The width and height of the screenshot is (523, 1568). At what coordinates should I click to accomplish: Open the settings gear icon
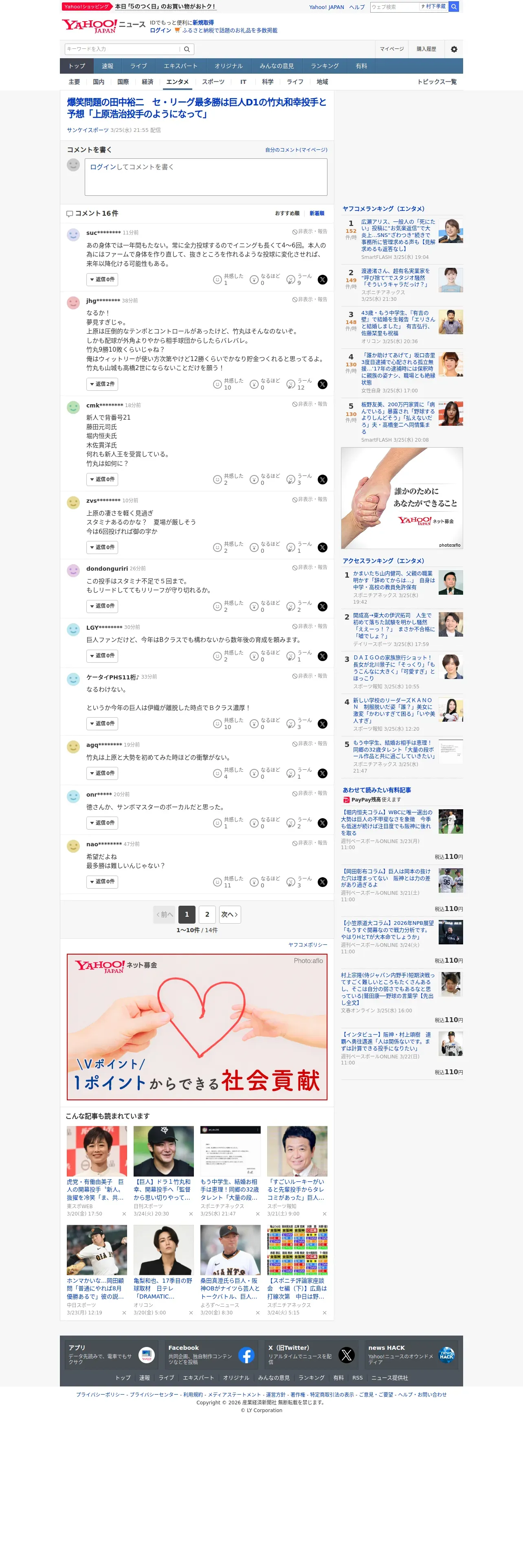pyautogui.click(x=454, y=49)
